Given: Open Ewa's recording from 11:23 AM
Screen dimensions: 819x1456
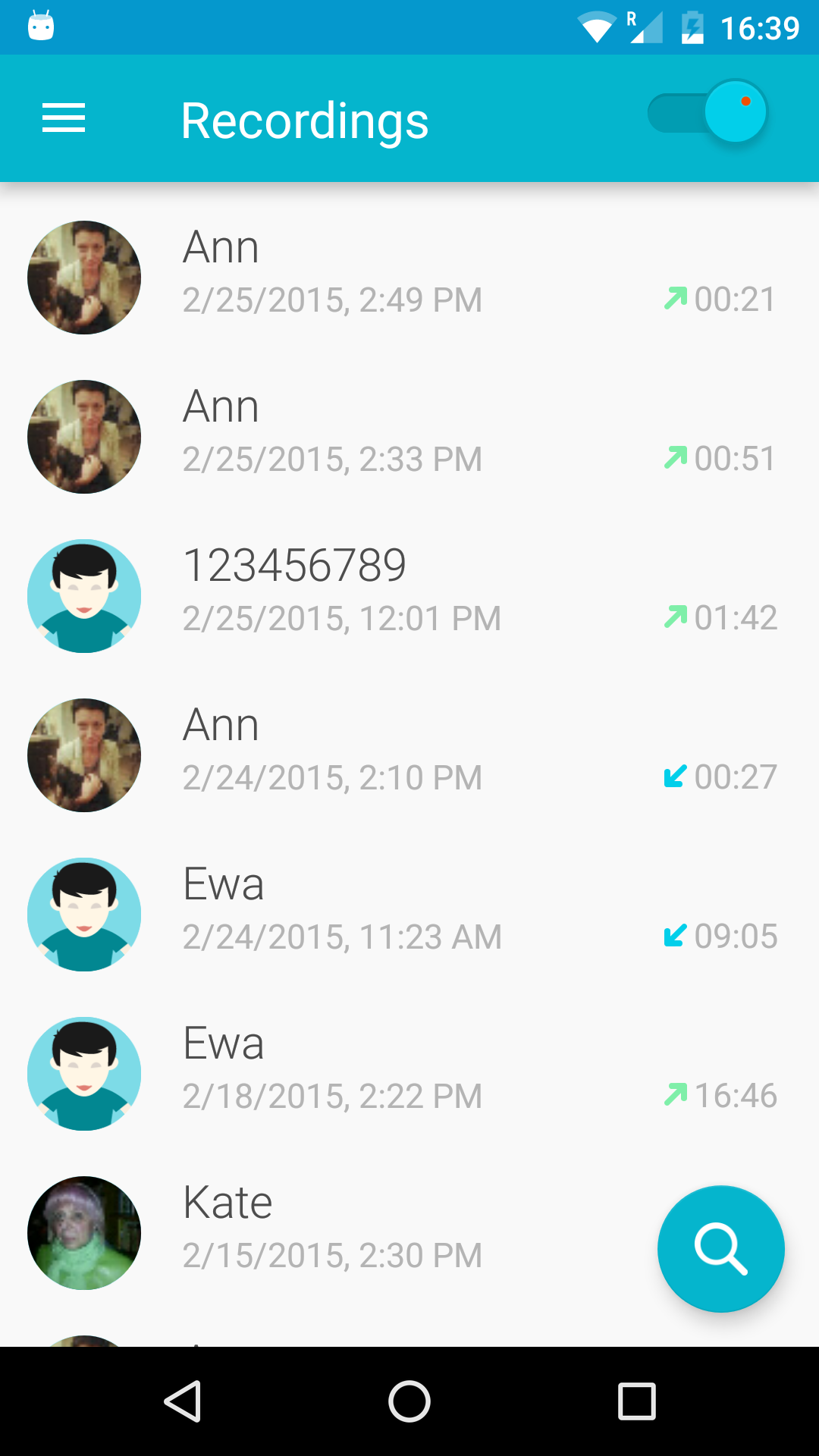Looking at the screenshot, I should [x=409, y=914].
